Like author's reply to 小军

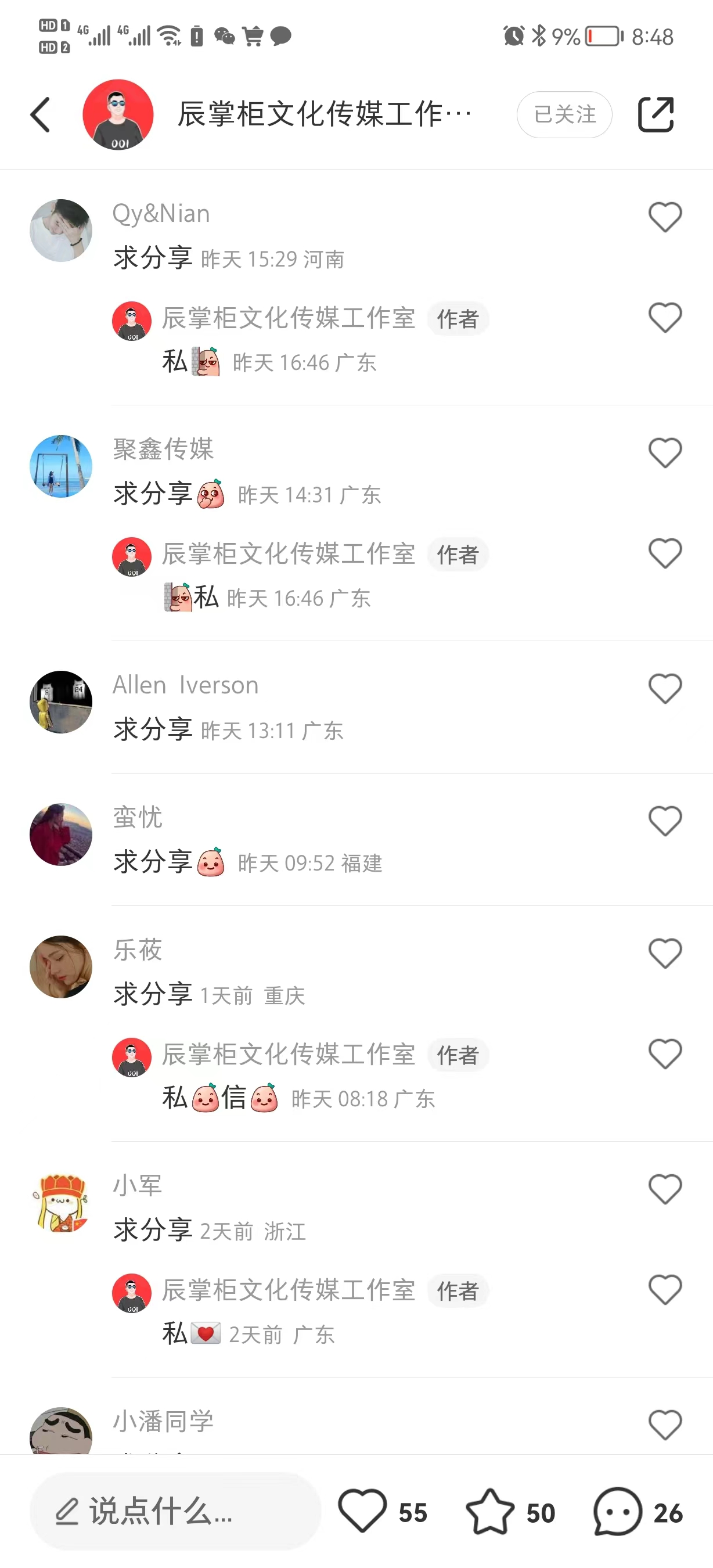tap(665, 1289)
